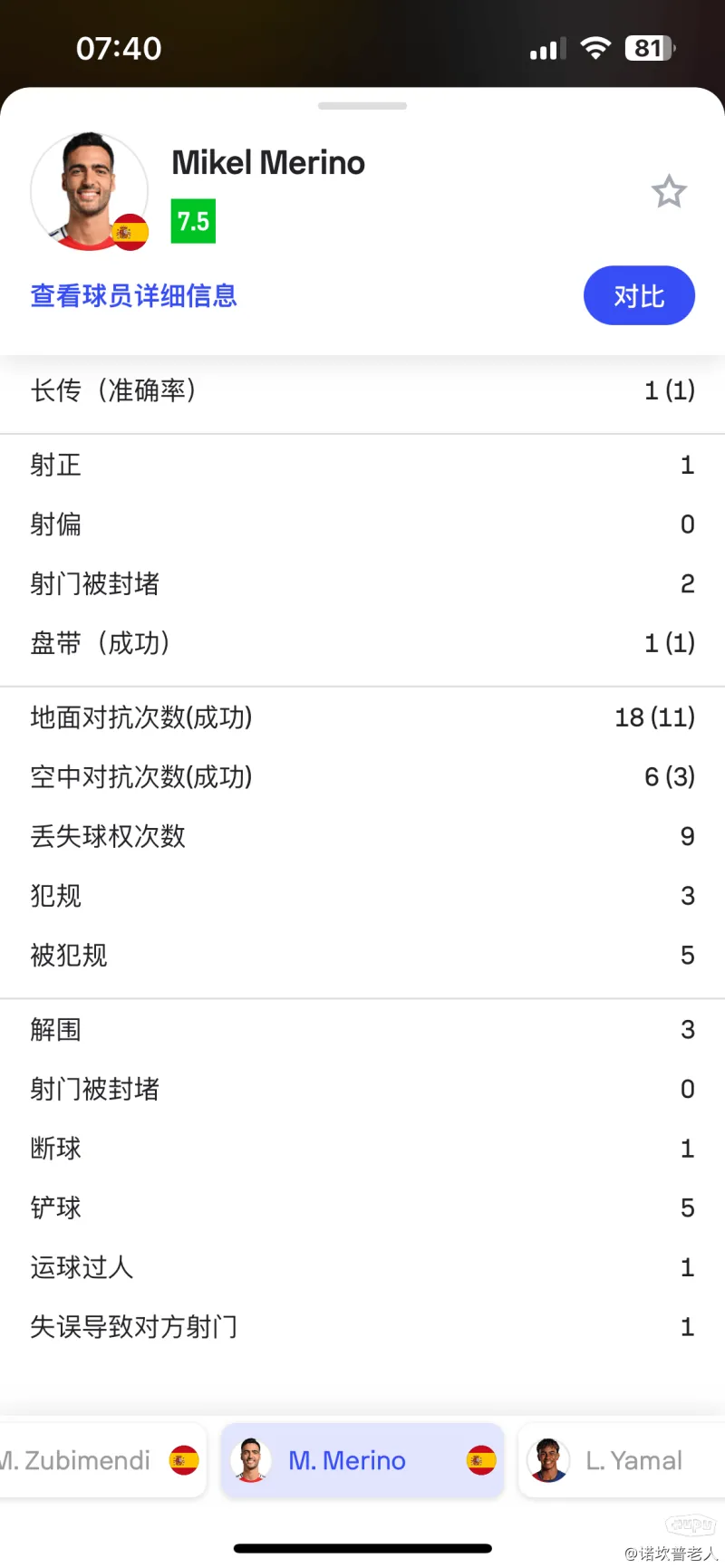This screenshot has width=725, height=1568.
Task: Select the M. Merino player card
Action: point(362,1459)
